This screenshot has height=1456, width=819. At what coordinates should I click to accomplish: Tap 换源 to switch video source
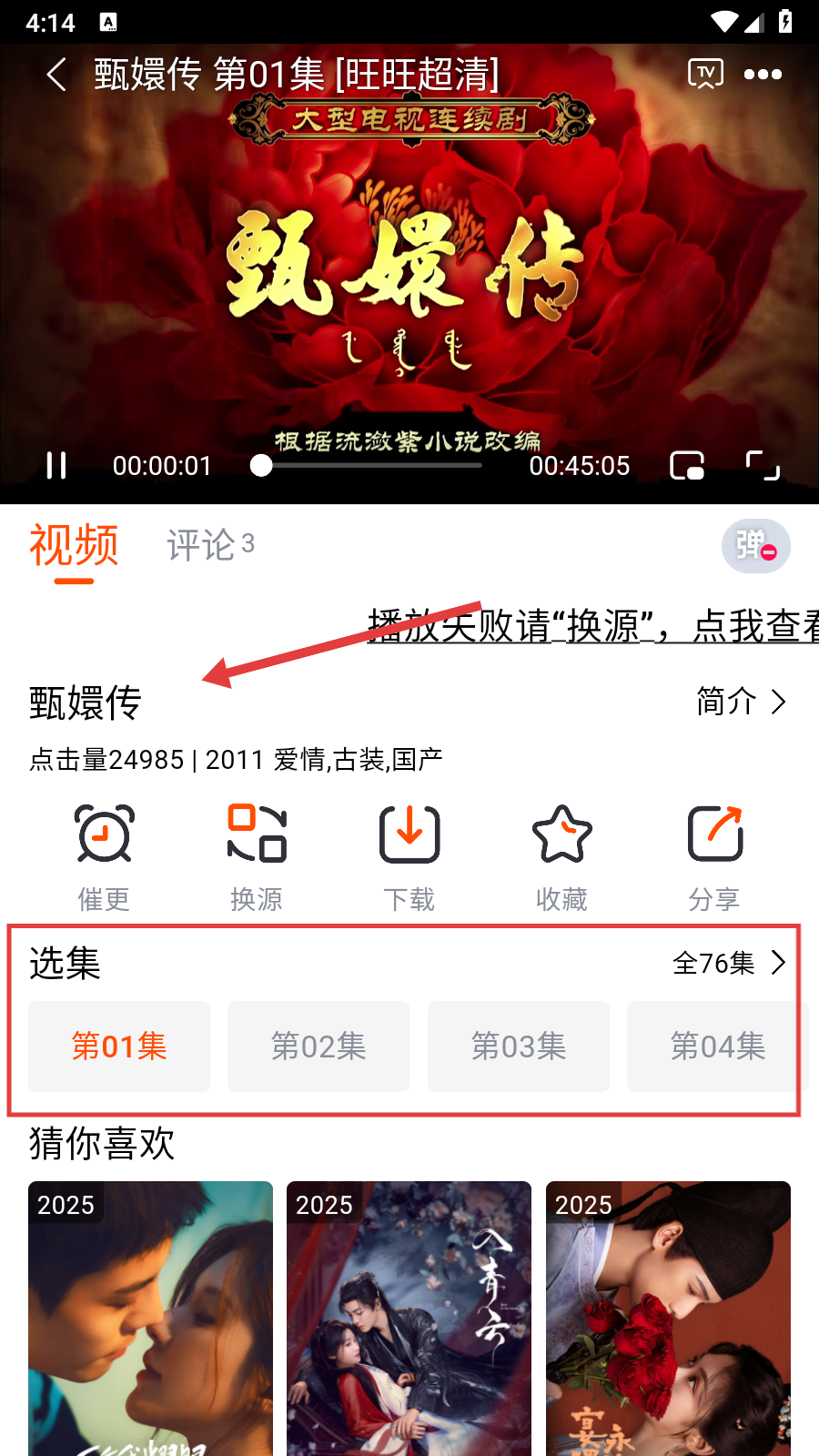[x=257, y=857]
